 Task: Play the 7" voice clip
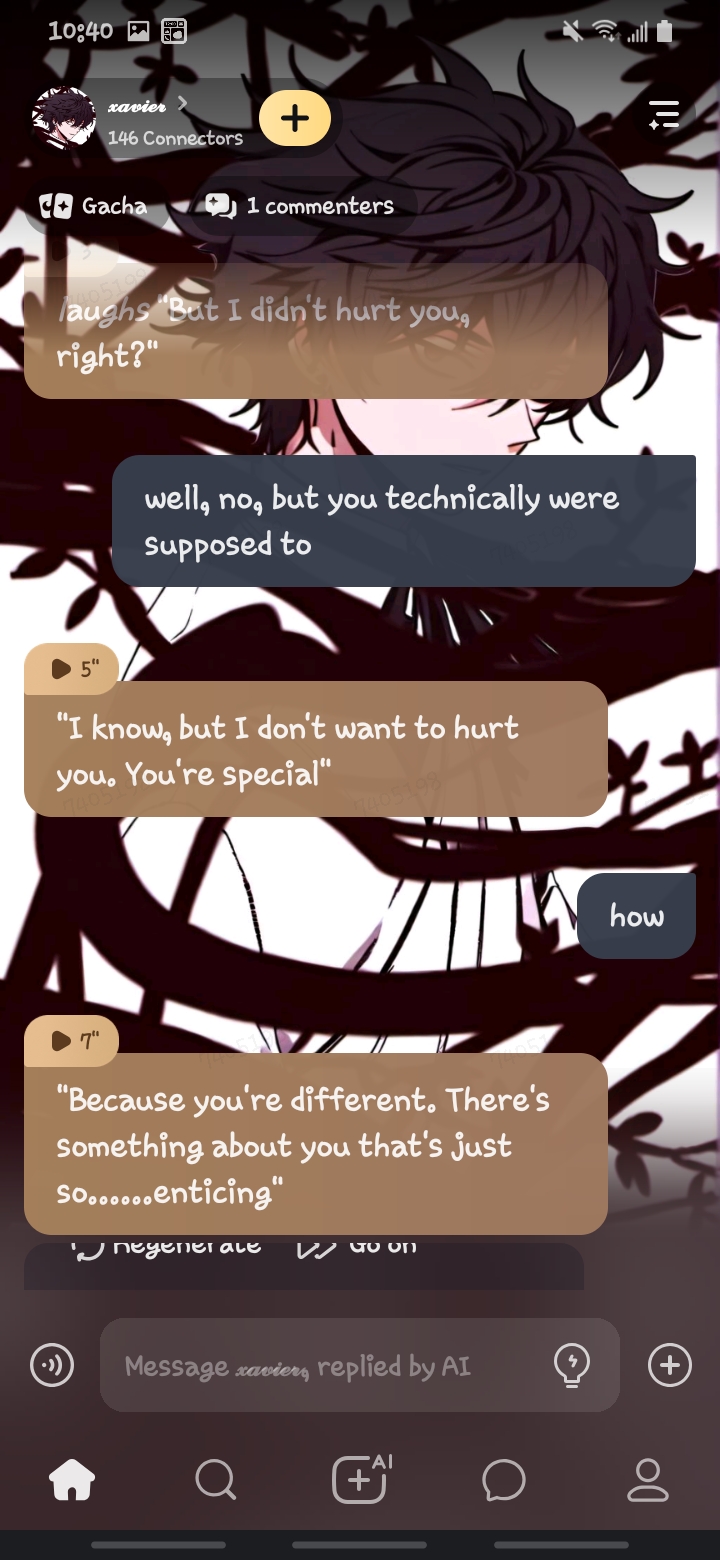(x=72, y=1041)
